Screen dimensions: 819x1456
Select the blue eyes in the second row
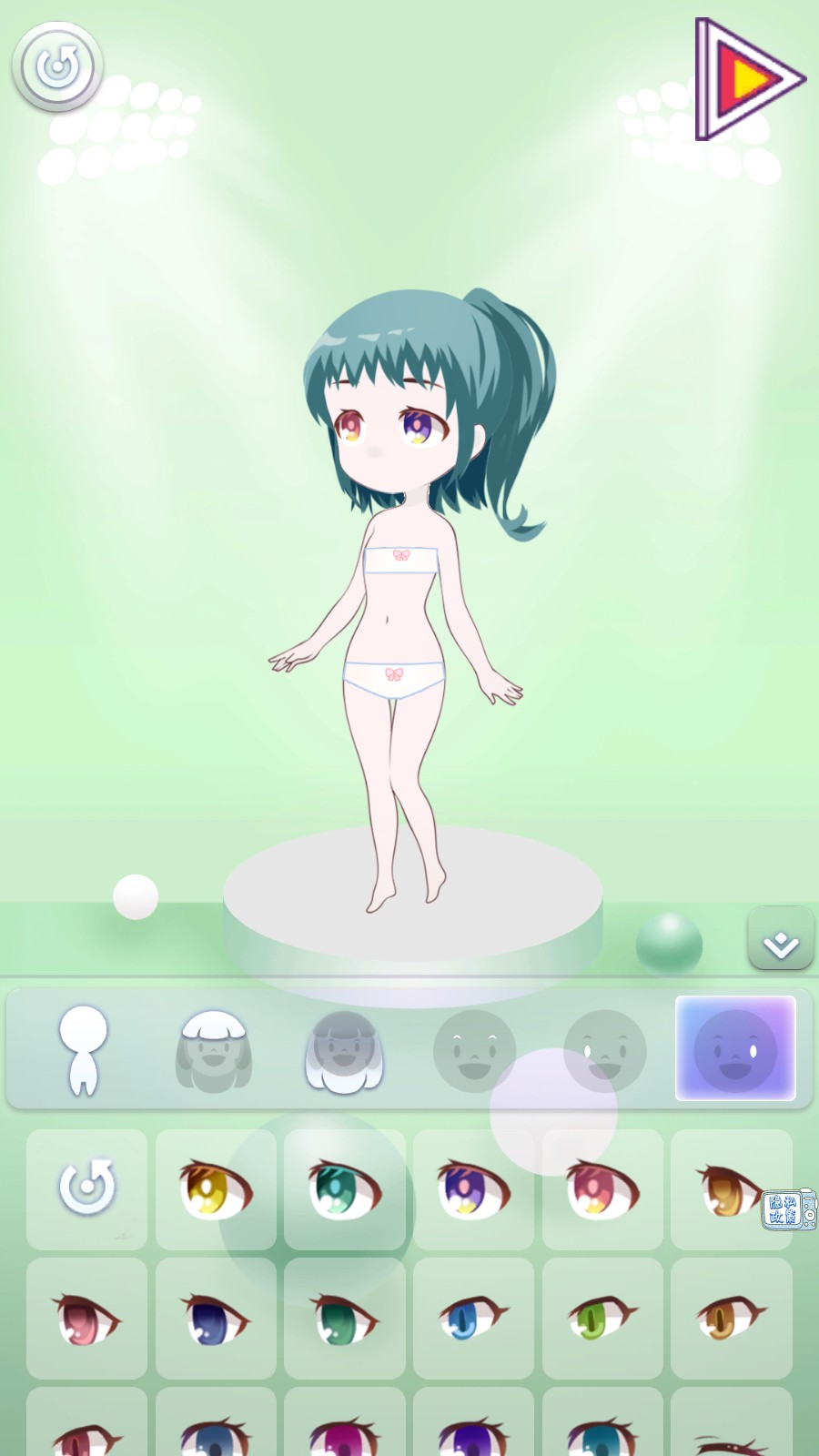click(x=215, y=1318)
